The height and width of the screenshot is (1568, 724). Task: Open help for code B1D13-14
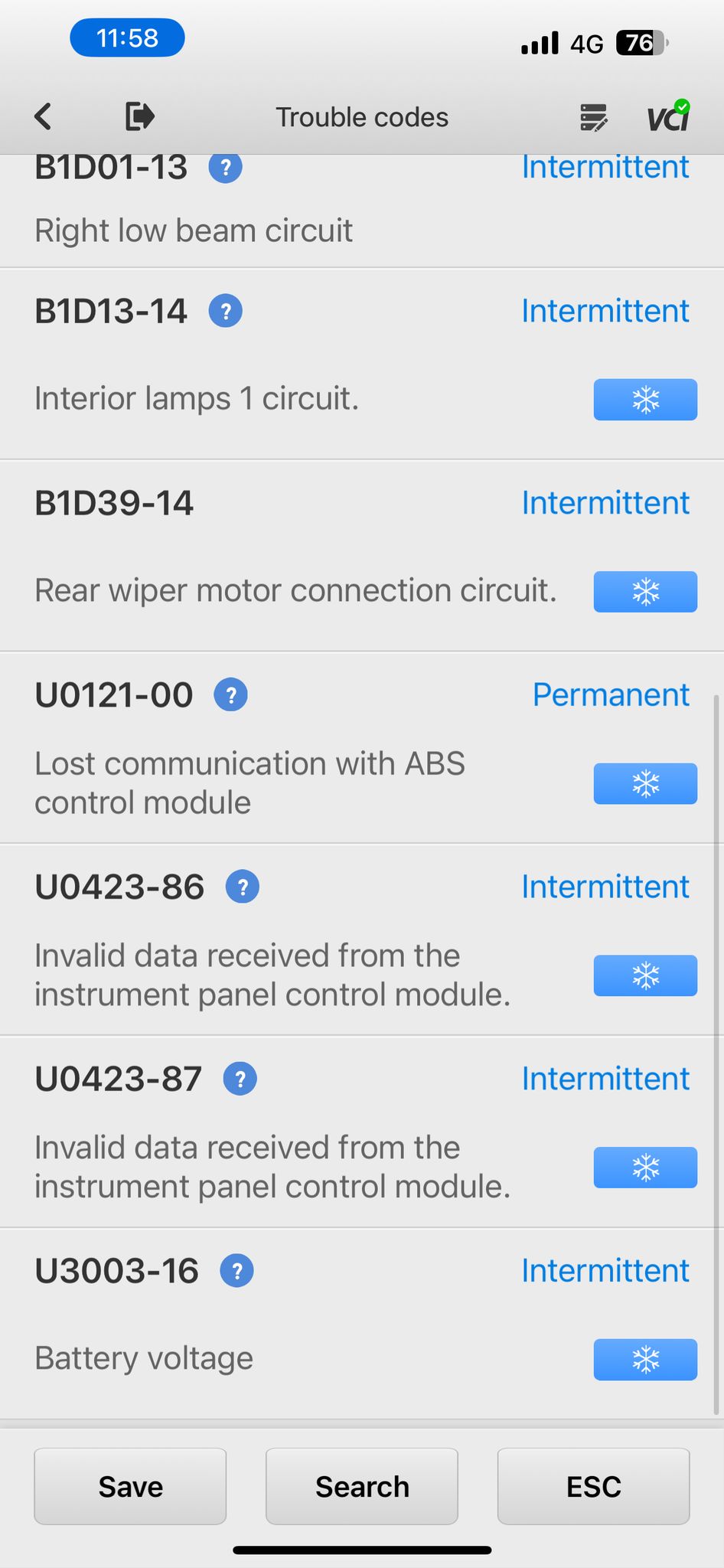click(226, 312)
